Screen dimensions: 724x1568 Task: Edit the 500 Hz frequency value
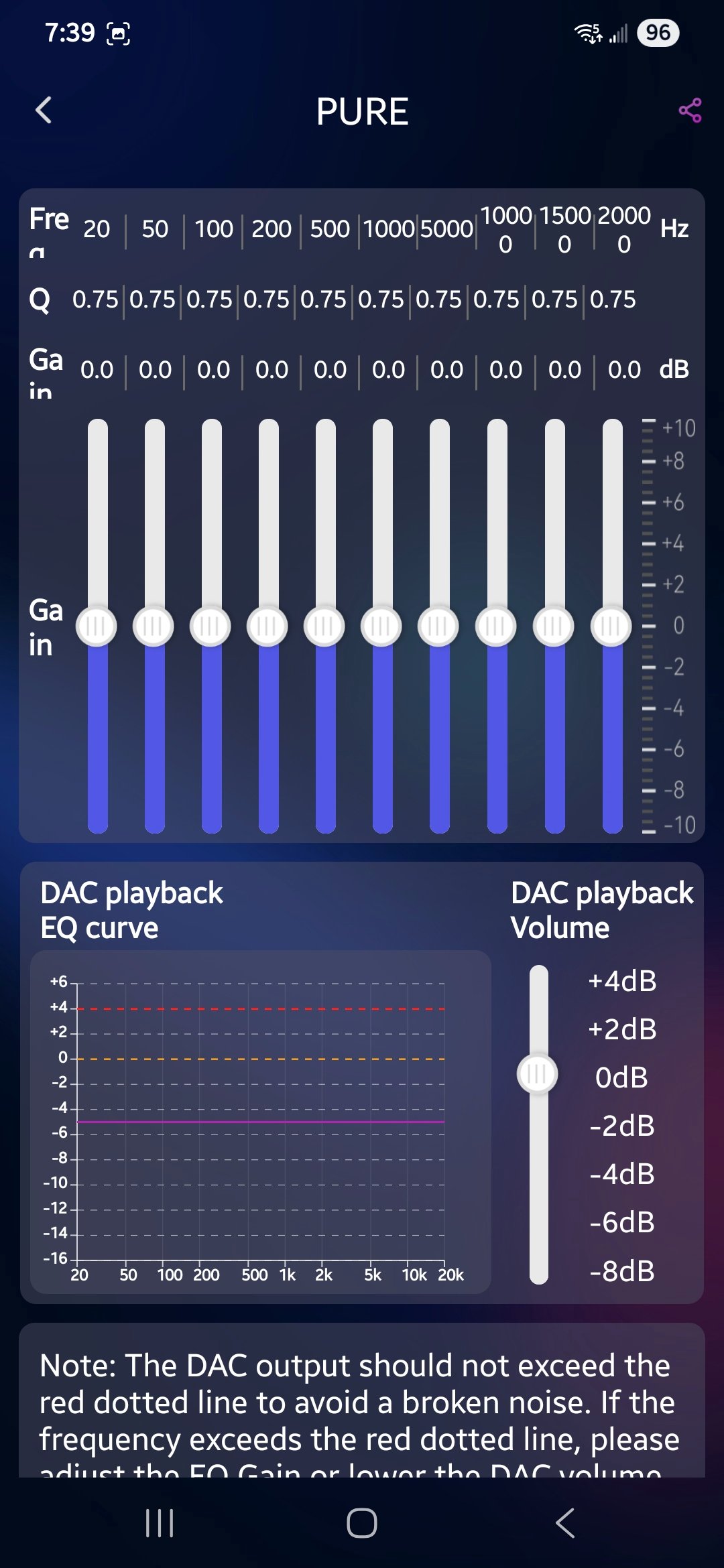[330, 229]
